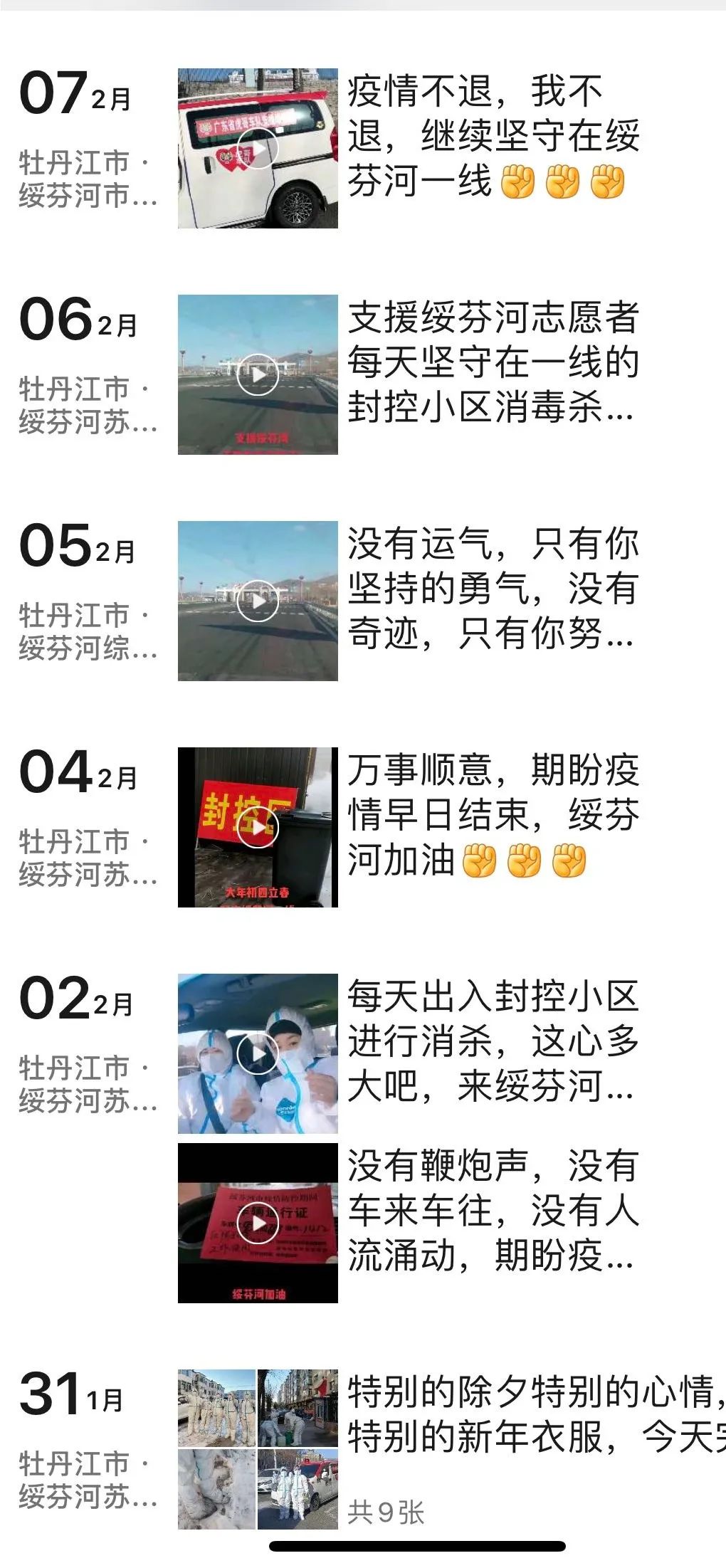Play the 07 February van video
The height and width of the screenshot is (1568, 726).
(x=258, y=149)
